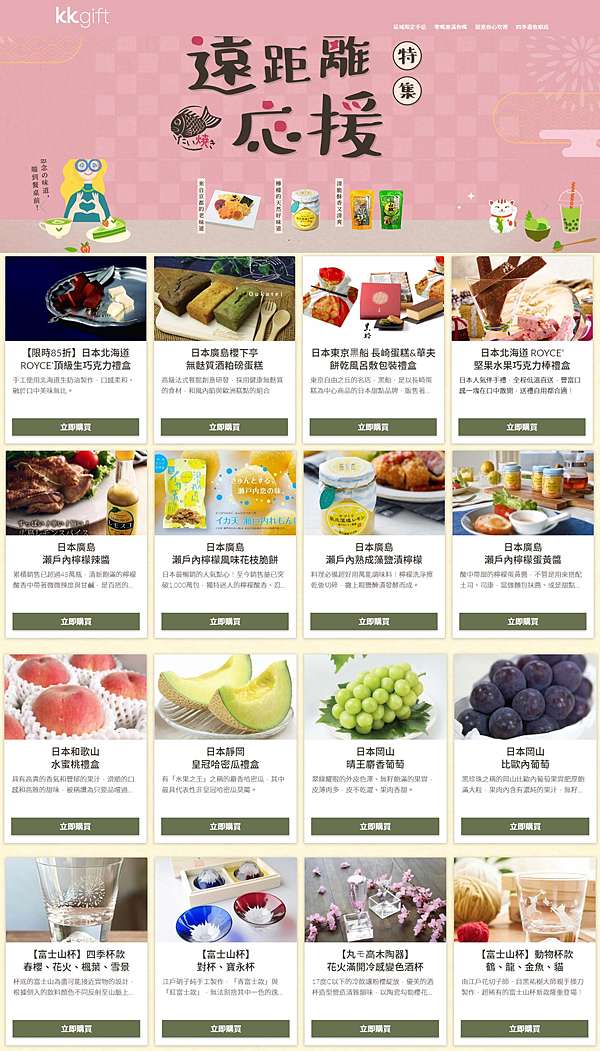600x1051 pixels.
Task: Open the 富士山杯對杯、寶永杯 card
Action: coord(225,951)
